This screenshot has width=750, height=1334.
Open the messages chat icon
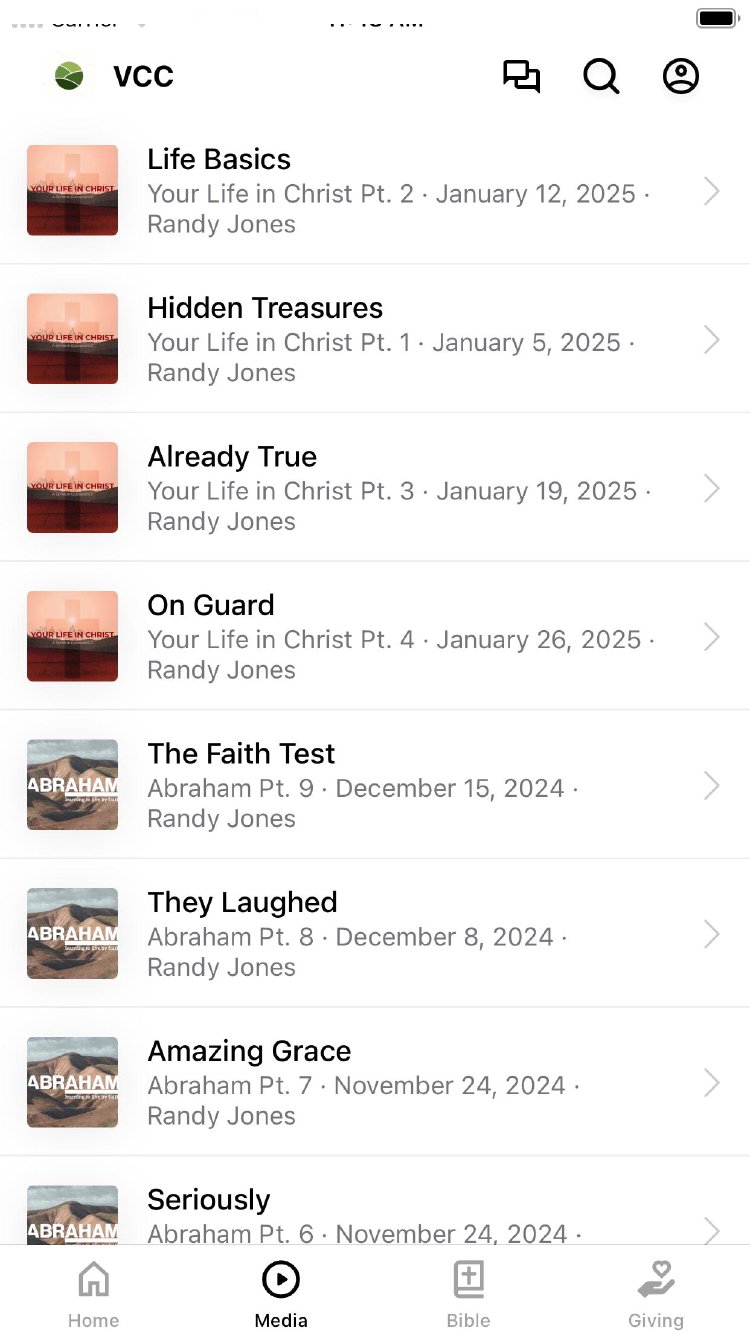(521, 76)
